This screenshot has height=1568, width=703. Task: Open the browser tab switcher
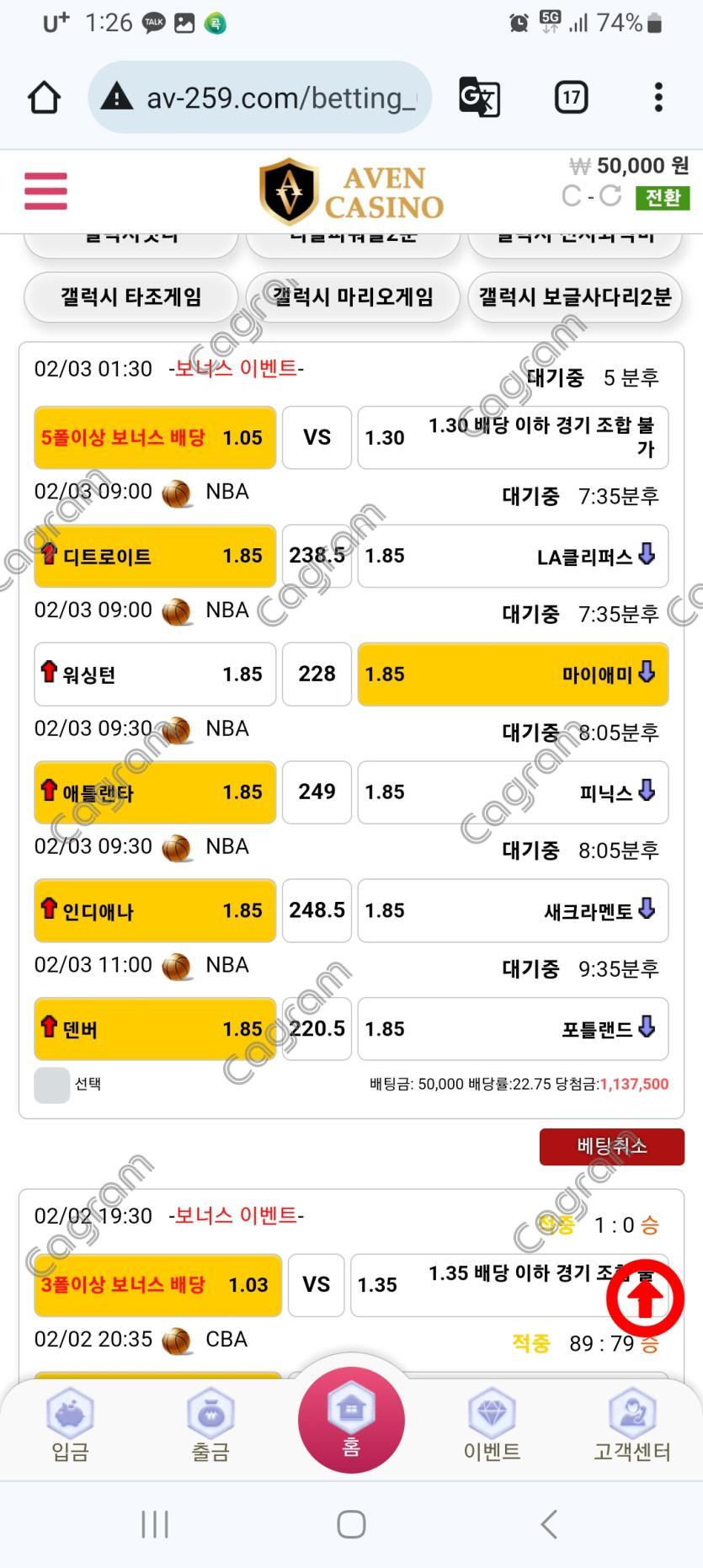pos(571,98)
